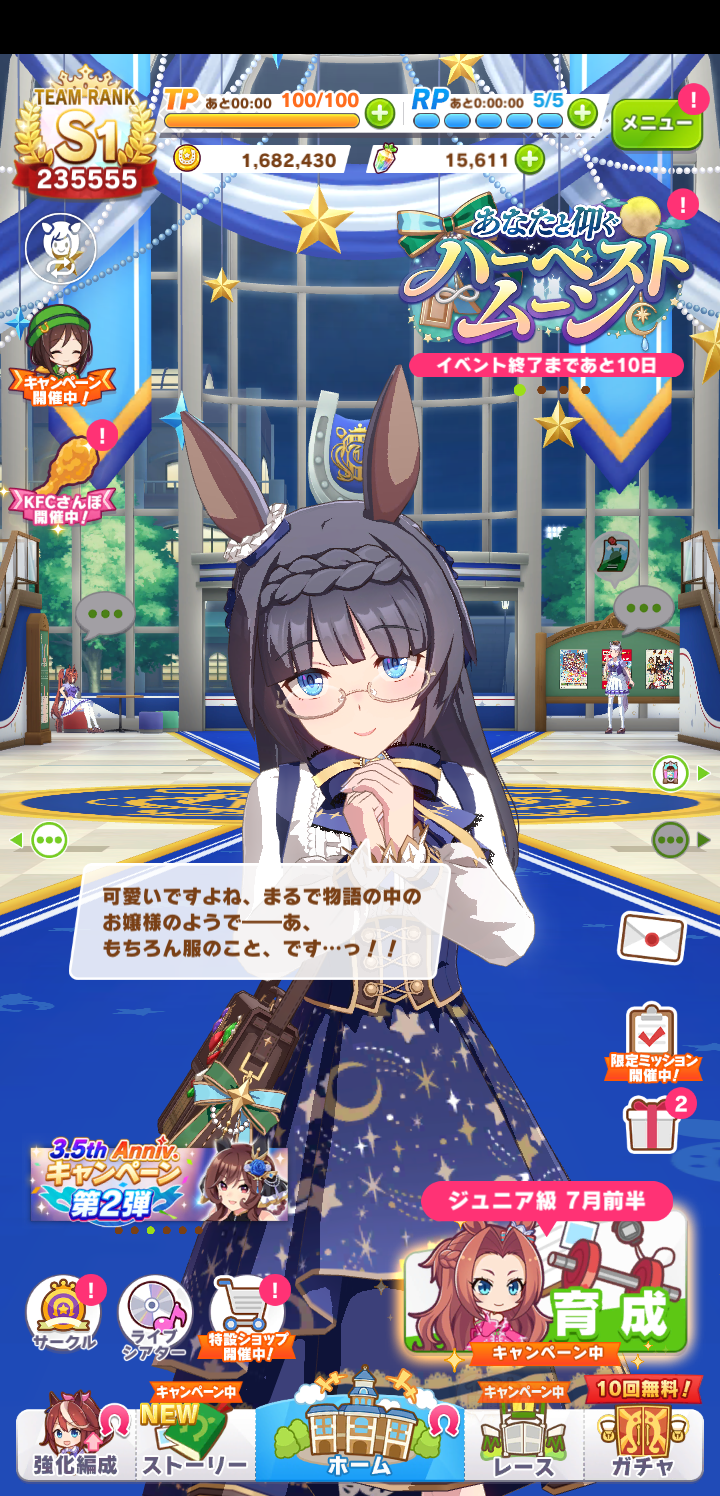Select the ホーム tab
The height and width of the screenshot is (1496, 720).
coord(360,1436)
